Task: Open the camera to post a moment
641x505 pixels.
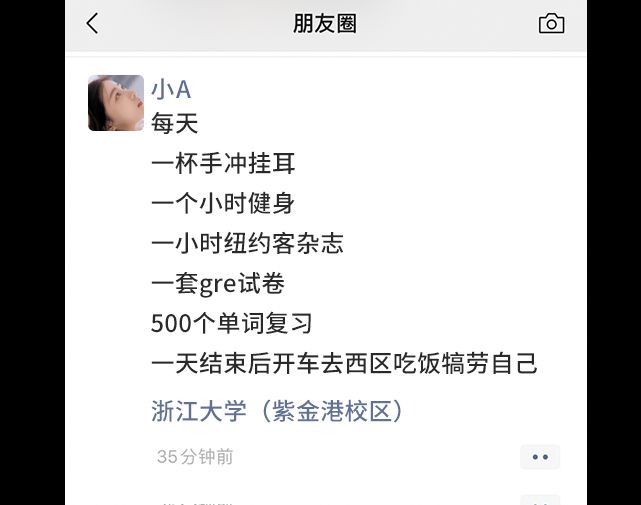Action: pyautogui.click(x=551, y=24)
